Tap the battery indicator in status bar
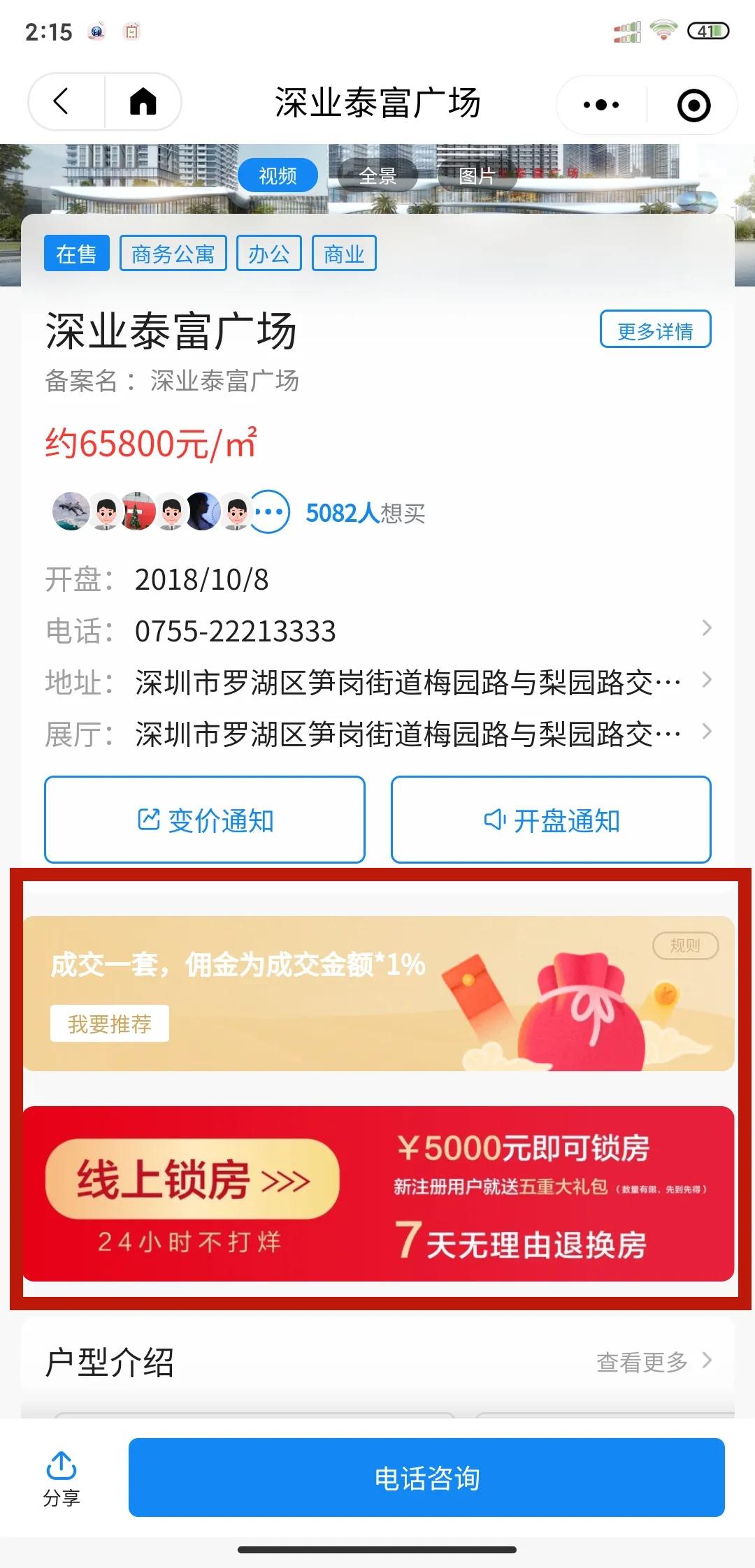 (x=708, y=30)
